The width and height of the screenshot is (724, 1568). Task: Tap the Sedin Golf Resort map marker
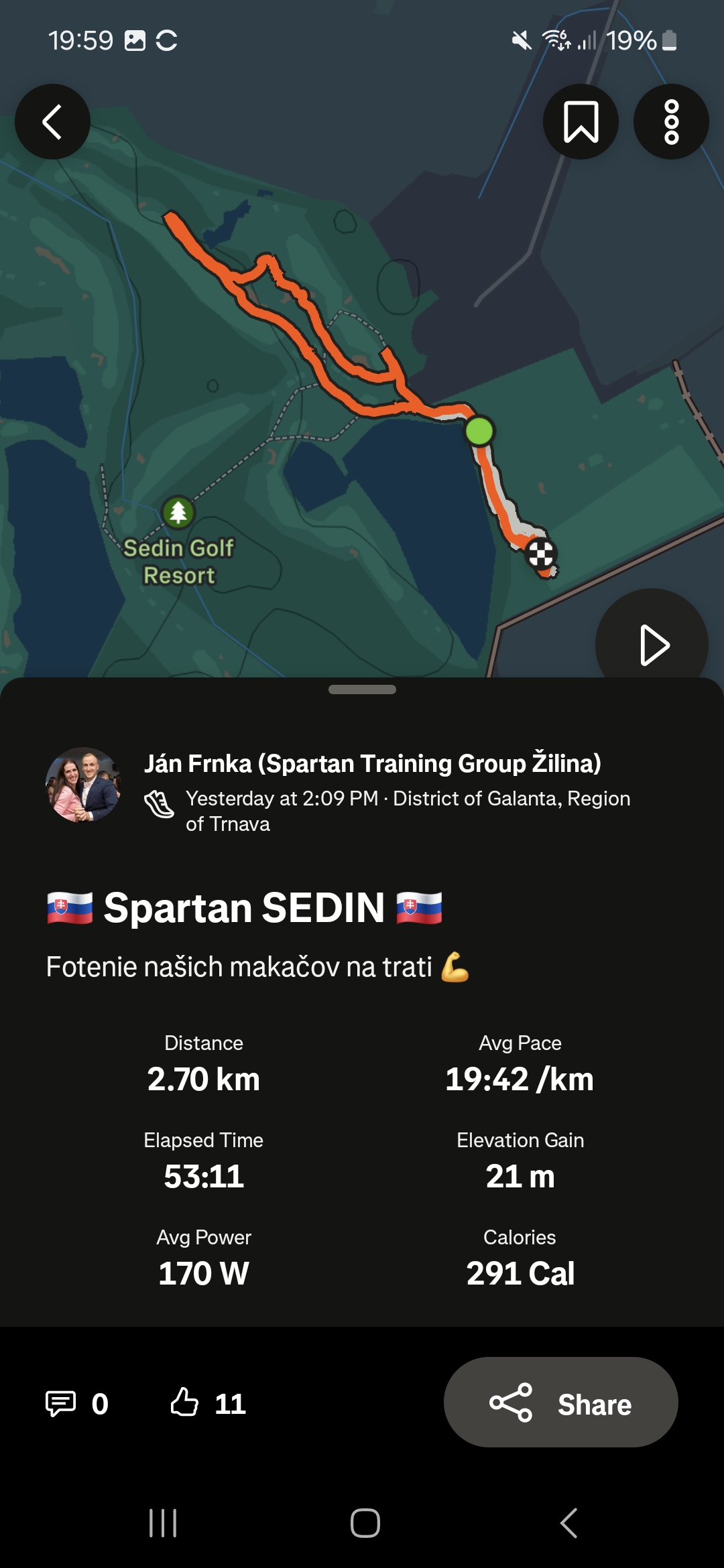point(178,513)
